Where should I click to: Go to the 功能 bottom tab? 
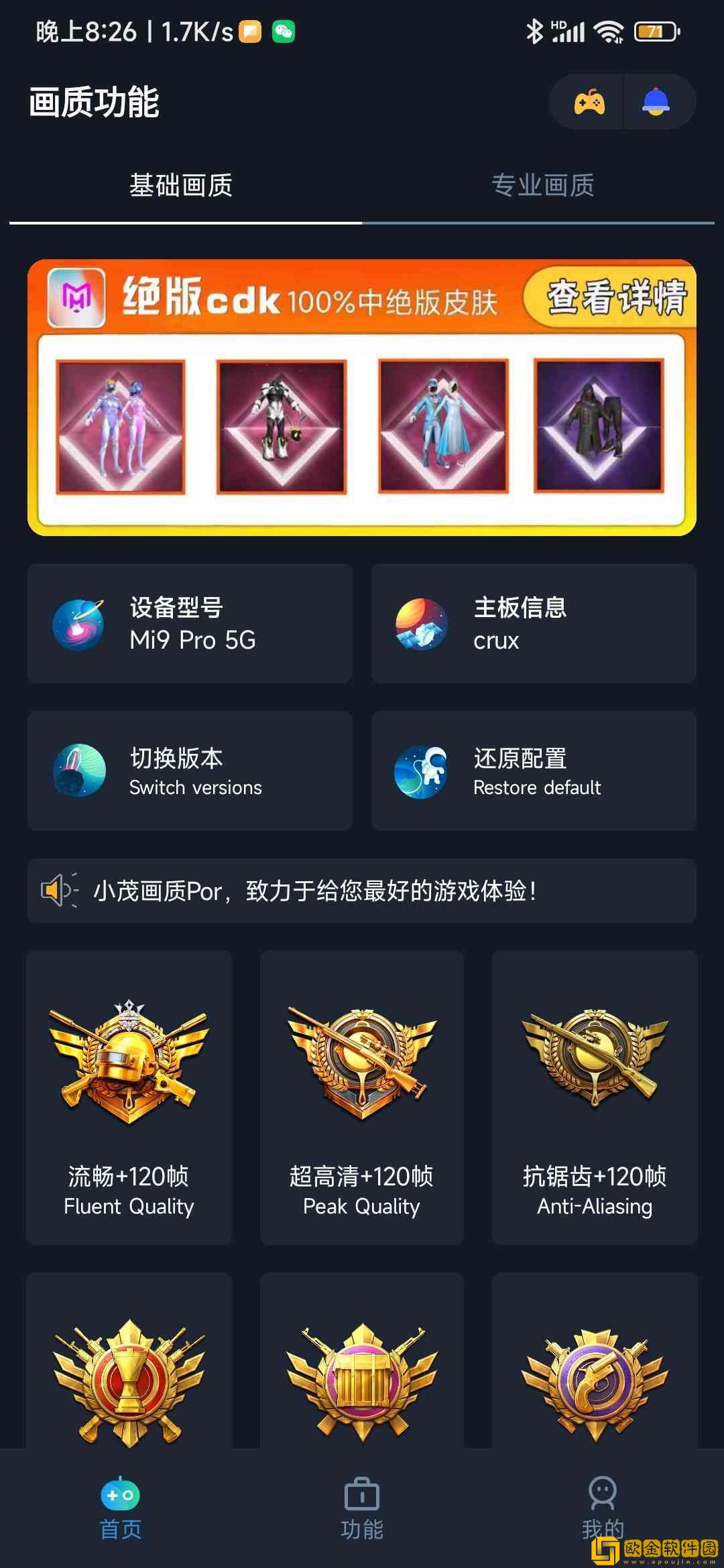[361, 1508]
